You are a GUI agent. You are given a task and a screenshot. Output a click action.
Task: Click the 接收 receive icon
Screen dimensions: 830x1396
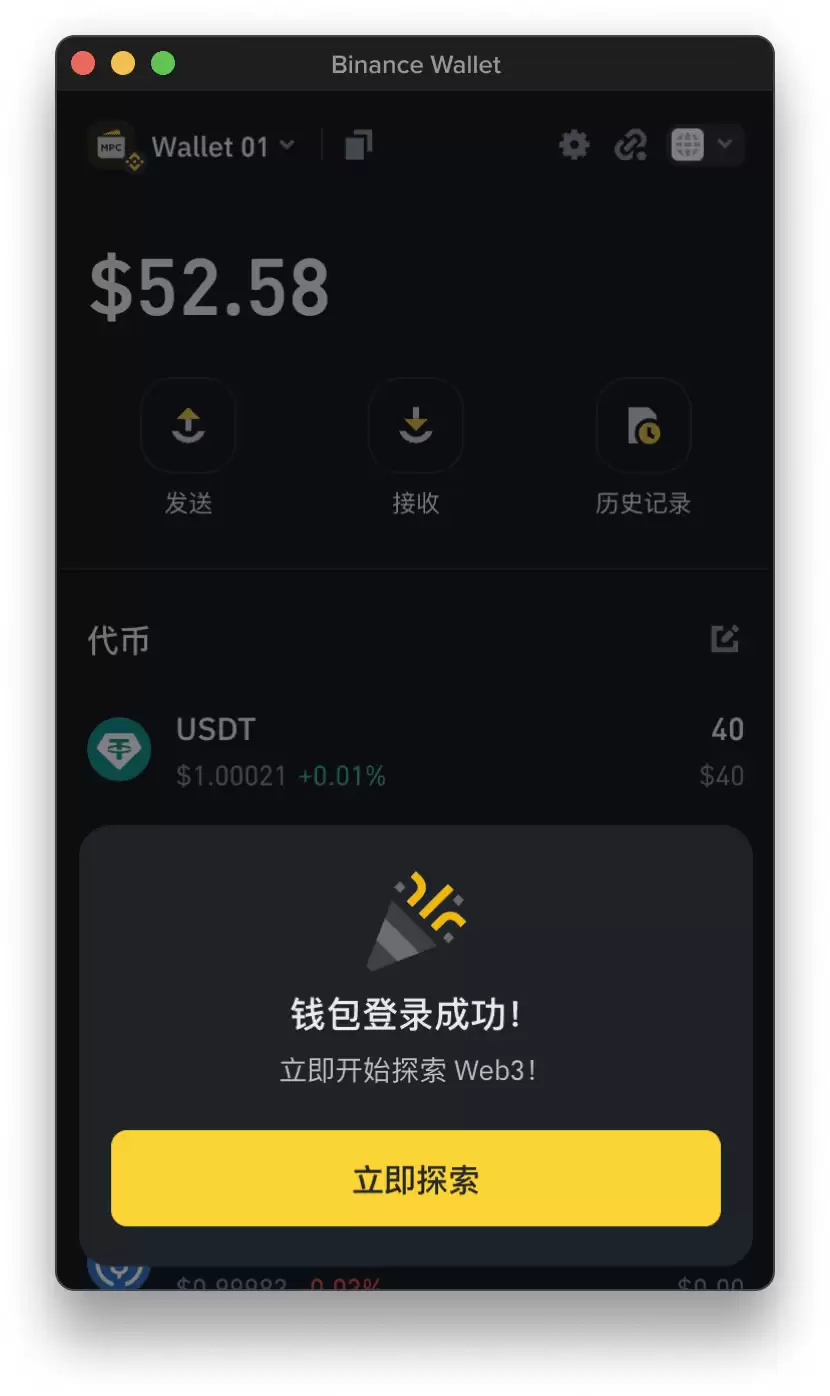click(x=415, y=426)
